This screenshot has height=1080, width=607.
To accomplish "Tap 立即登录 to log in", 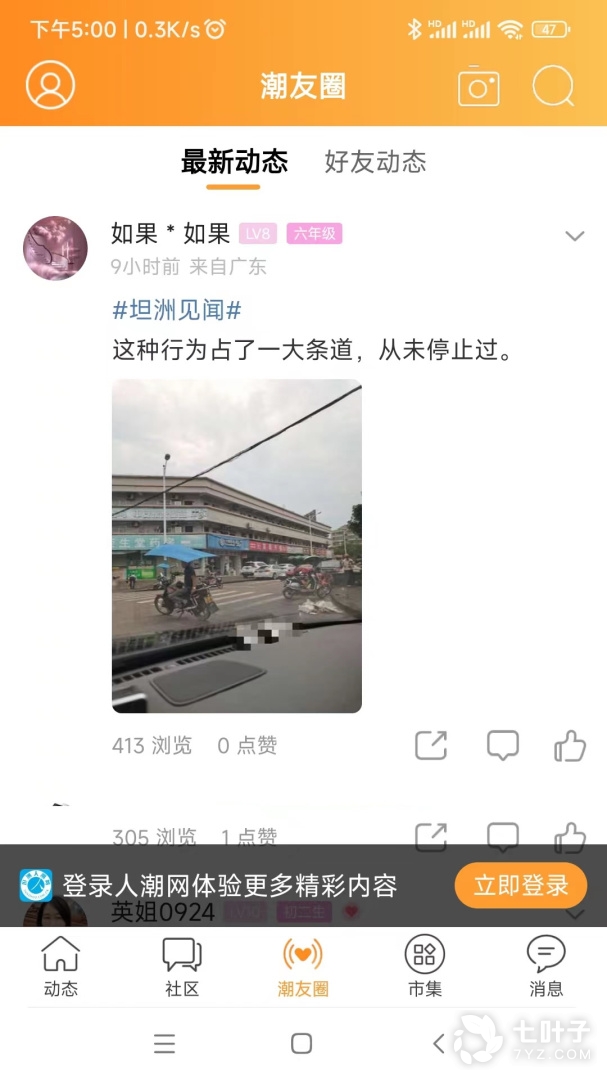I will point(520,885).
